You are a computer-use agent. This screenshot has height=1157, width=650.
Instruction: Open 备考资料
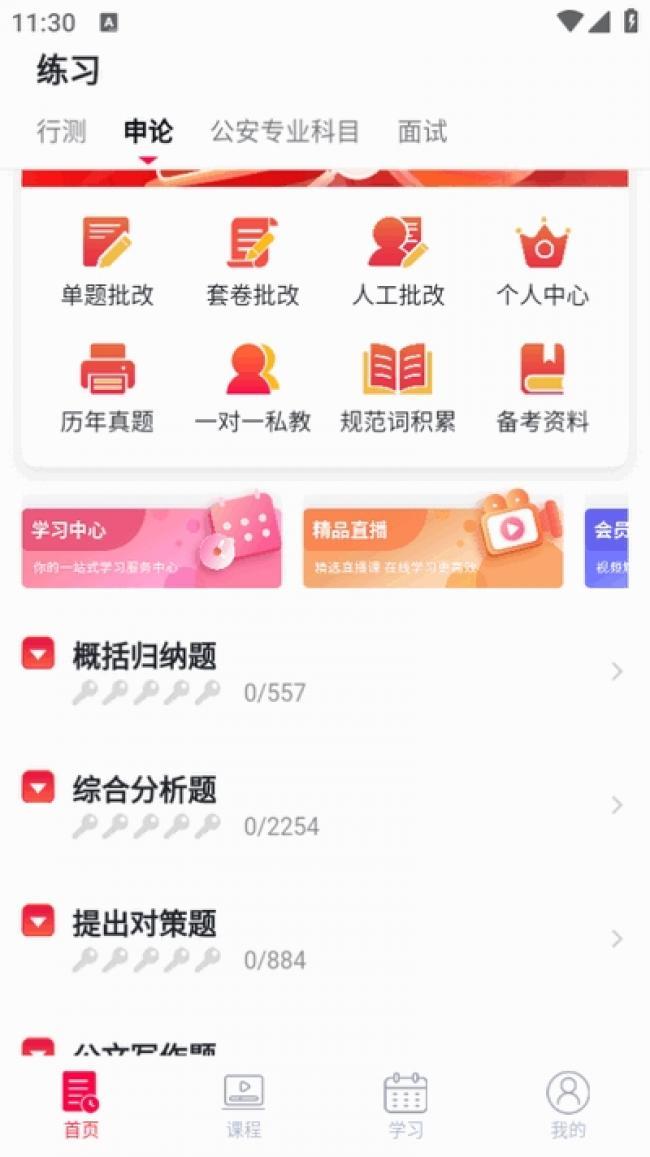pos(542,388)
